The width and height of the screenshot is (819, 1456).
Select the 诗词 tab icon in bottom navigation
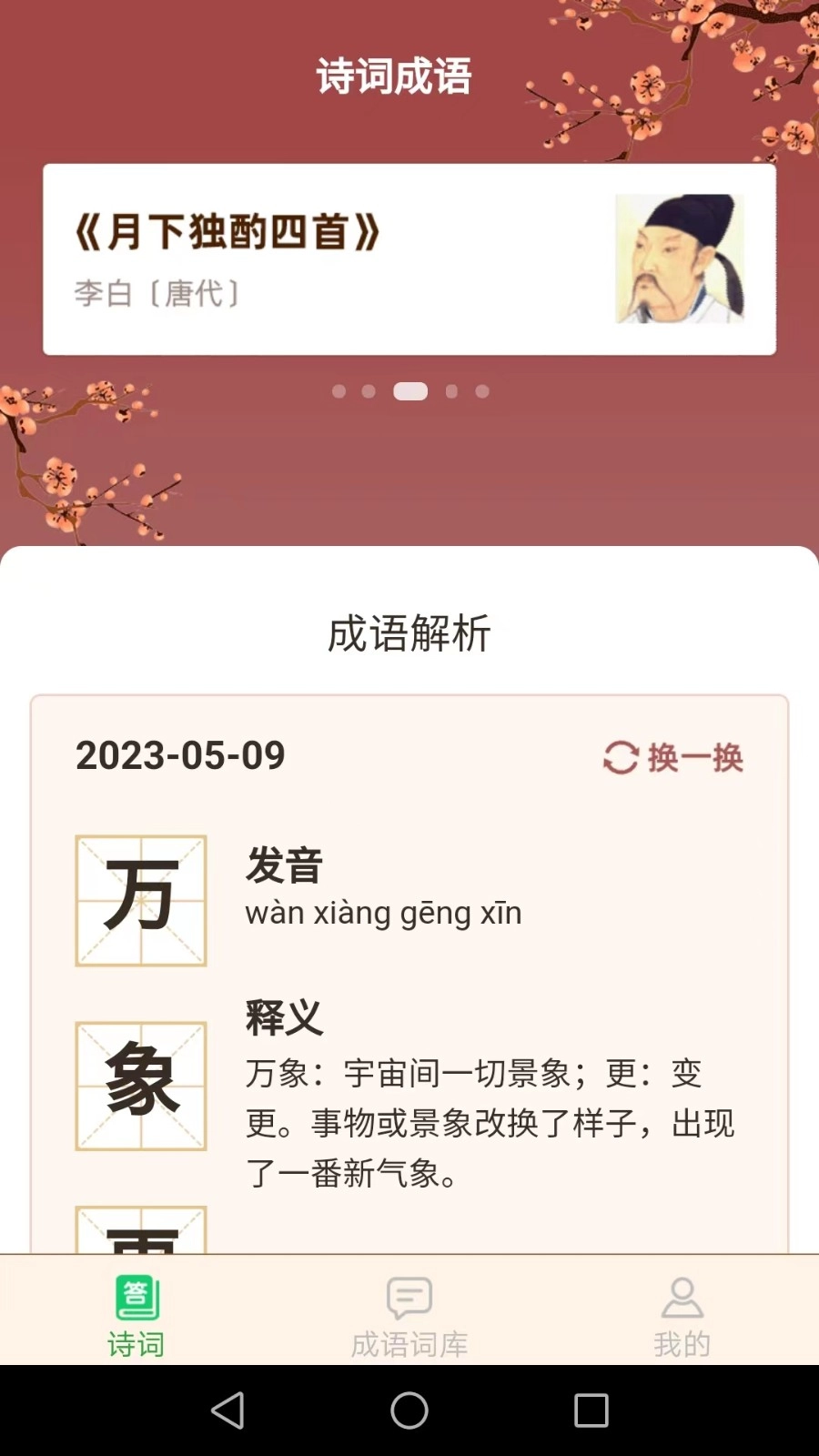pyautogui.click(x=136, y=1301)
